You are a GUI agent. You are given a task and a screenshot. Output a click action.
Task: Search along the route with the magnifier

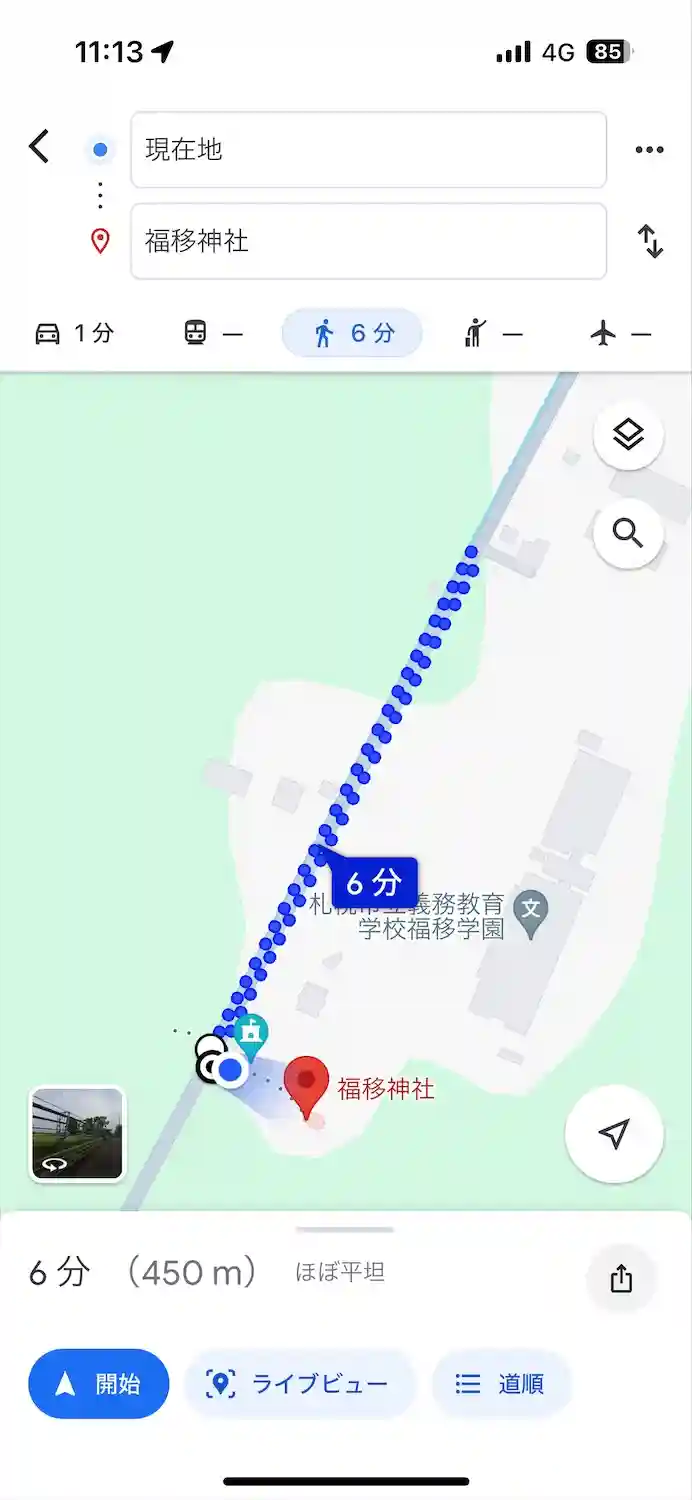(x=628, y=534)
